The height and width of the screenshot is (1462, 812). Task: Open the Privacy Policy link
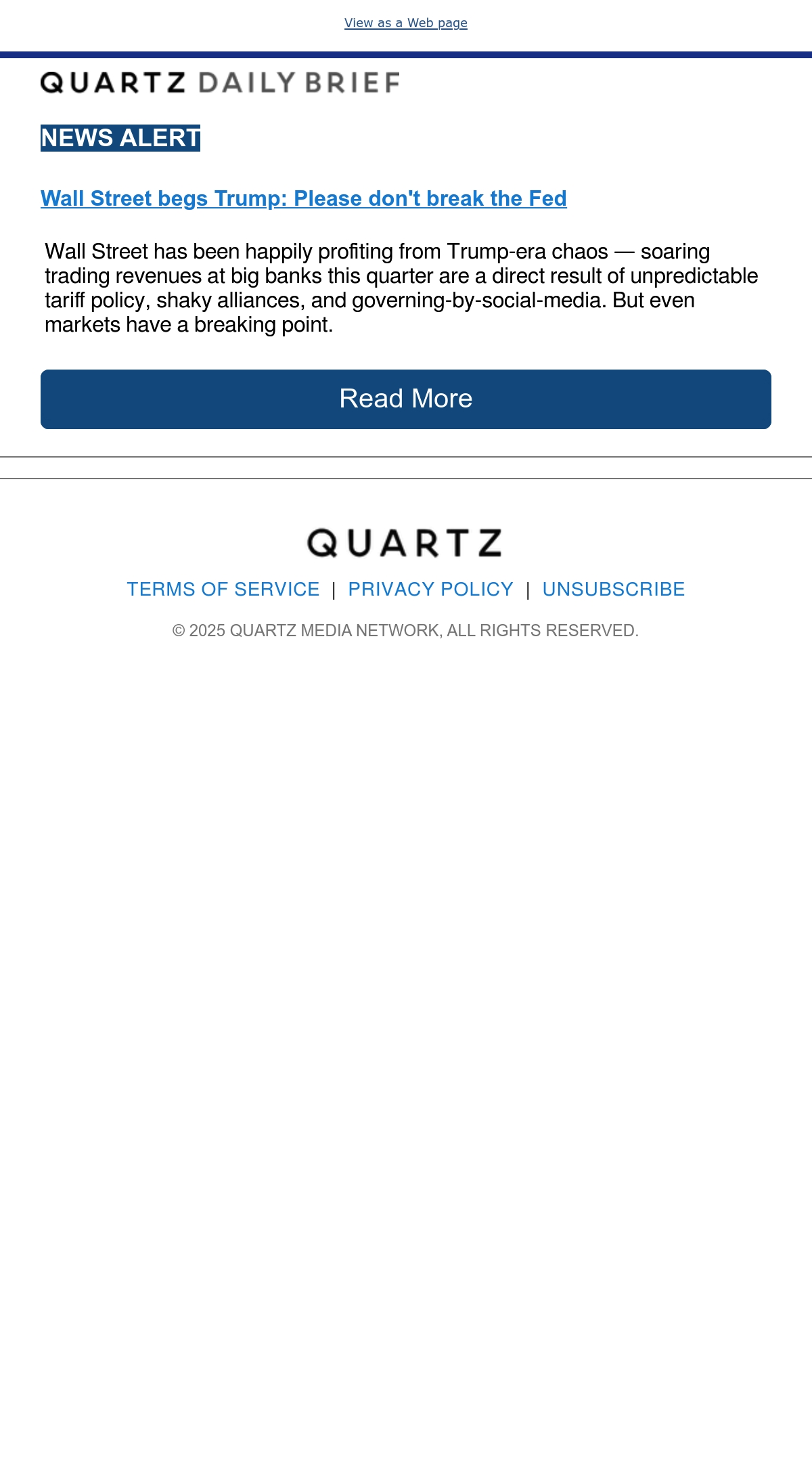tap(431, 590)
